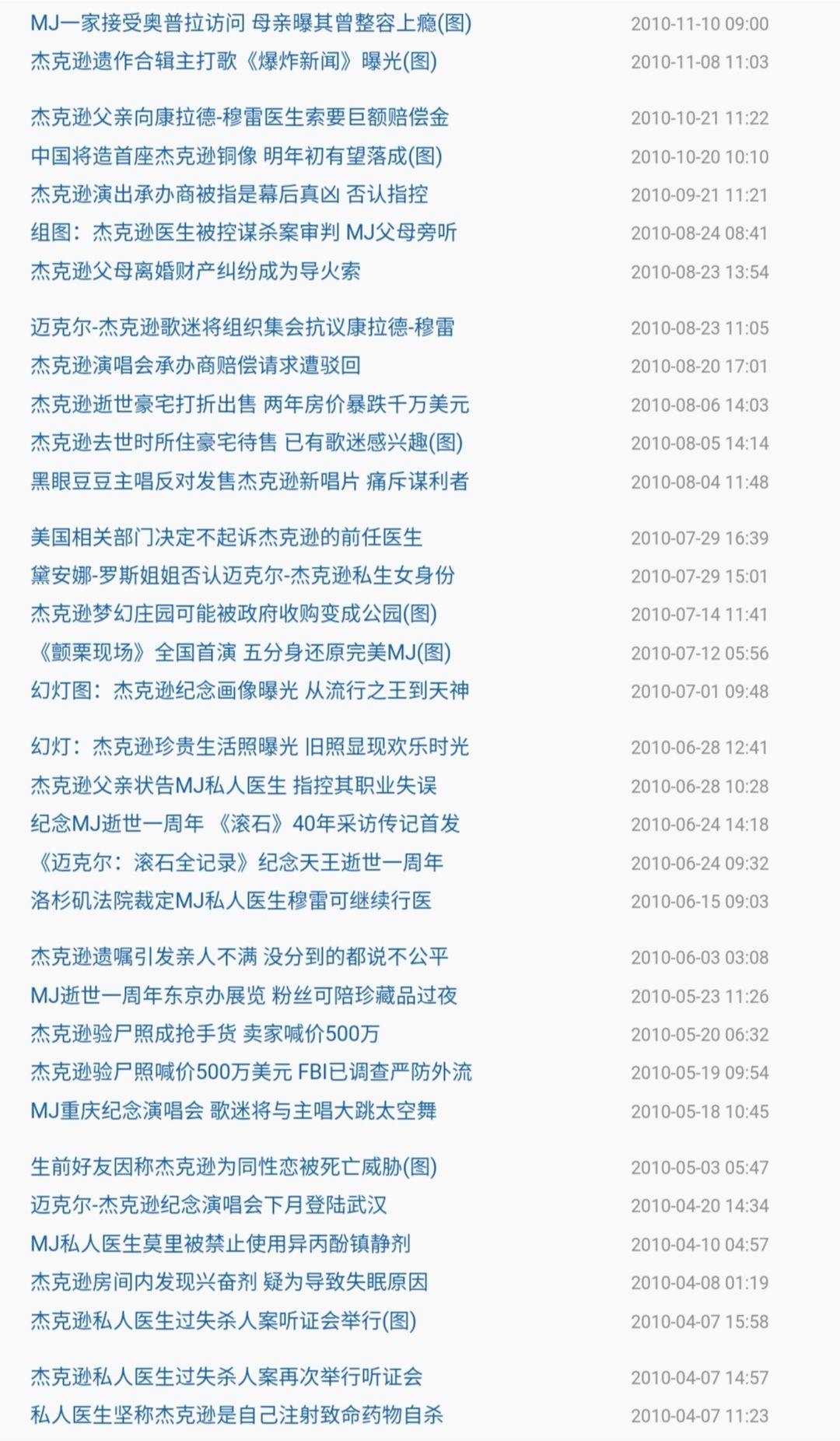View 组图：杰克逊医生被控谋杀案审判

[x=243, y=233]
